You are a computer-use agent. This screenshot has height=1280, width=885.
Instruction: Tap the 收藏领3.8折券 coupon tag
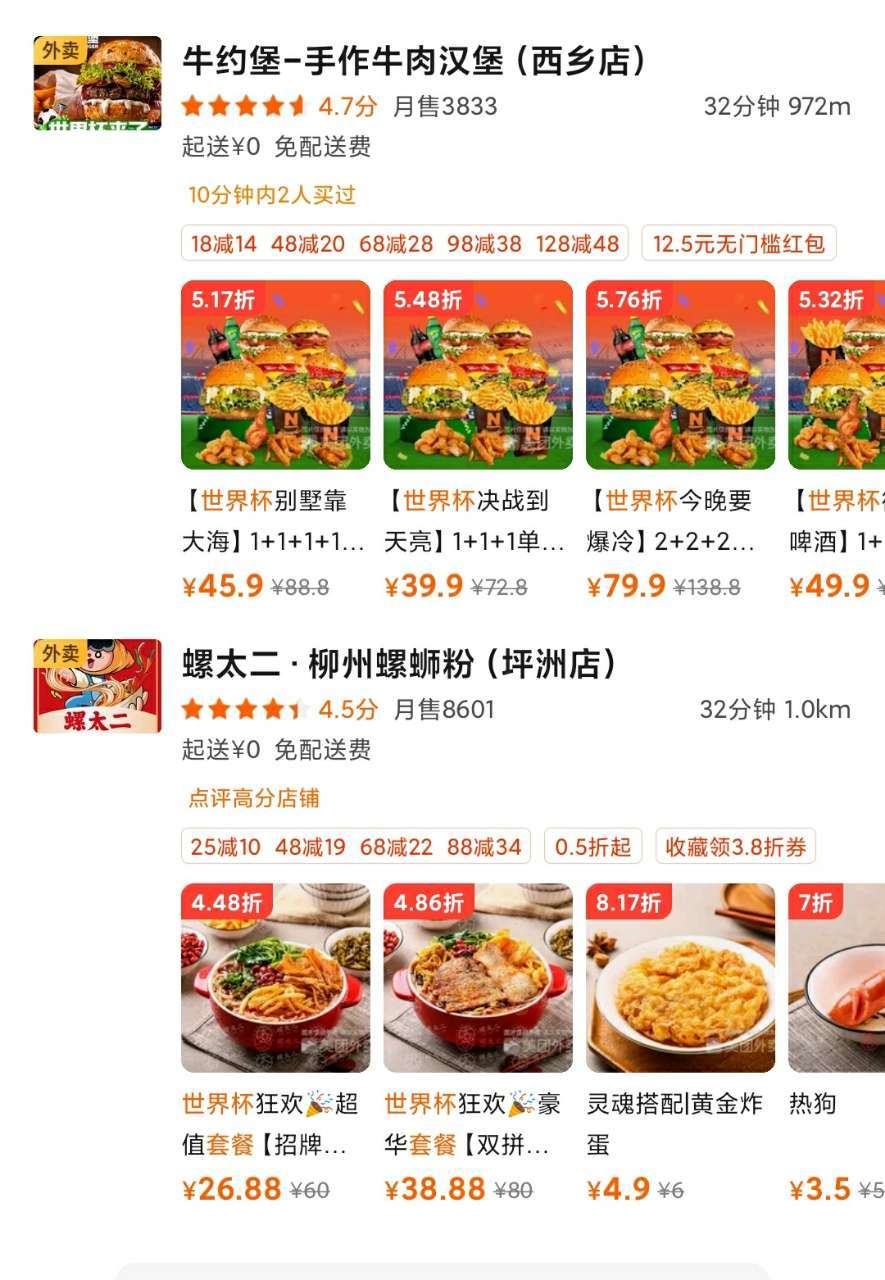(x=735, y=847)
